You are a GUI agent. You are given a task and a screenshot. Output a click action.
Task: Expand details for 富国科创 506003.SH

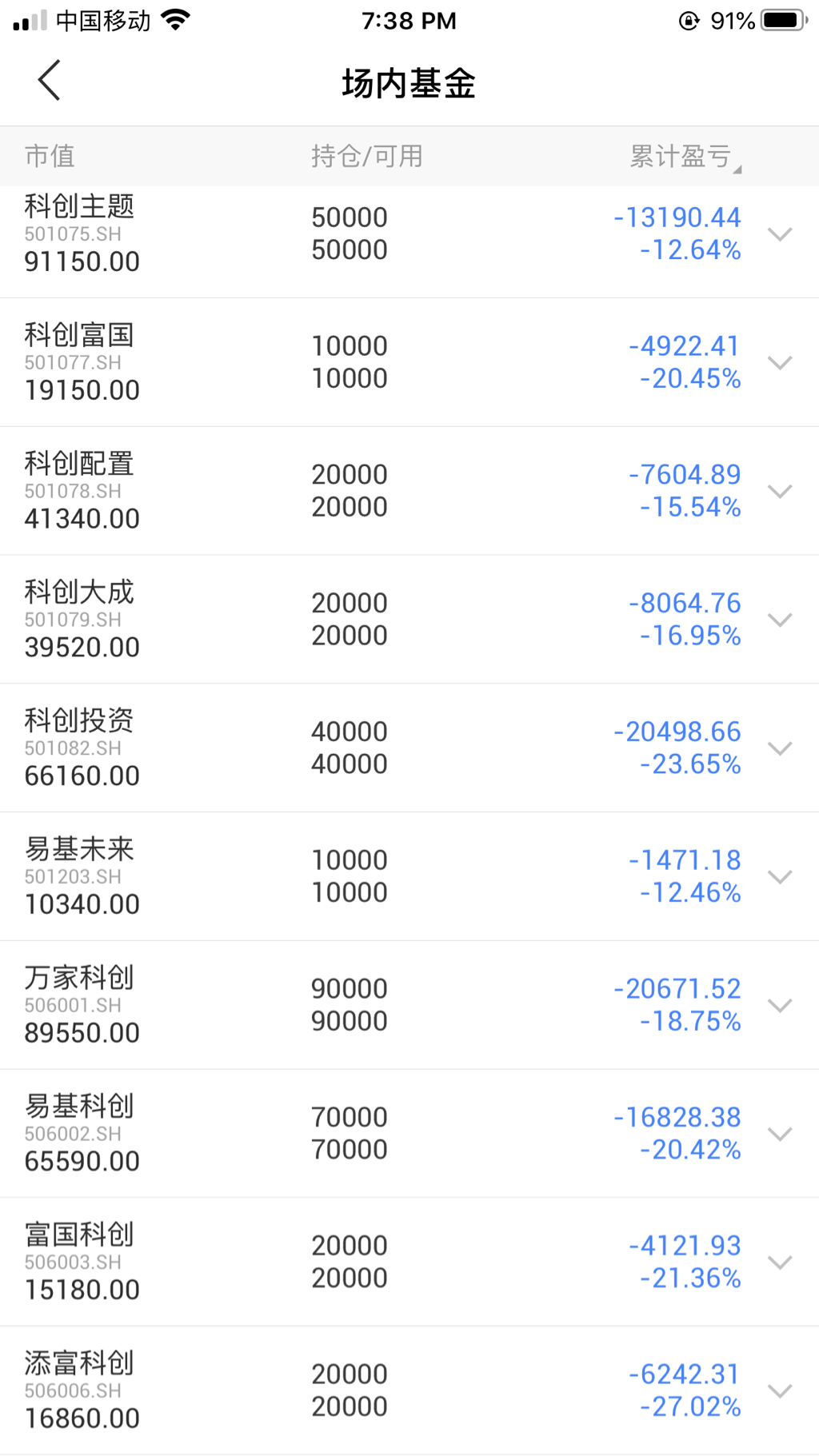coord(779,1263)
